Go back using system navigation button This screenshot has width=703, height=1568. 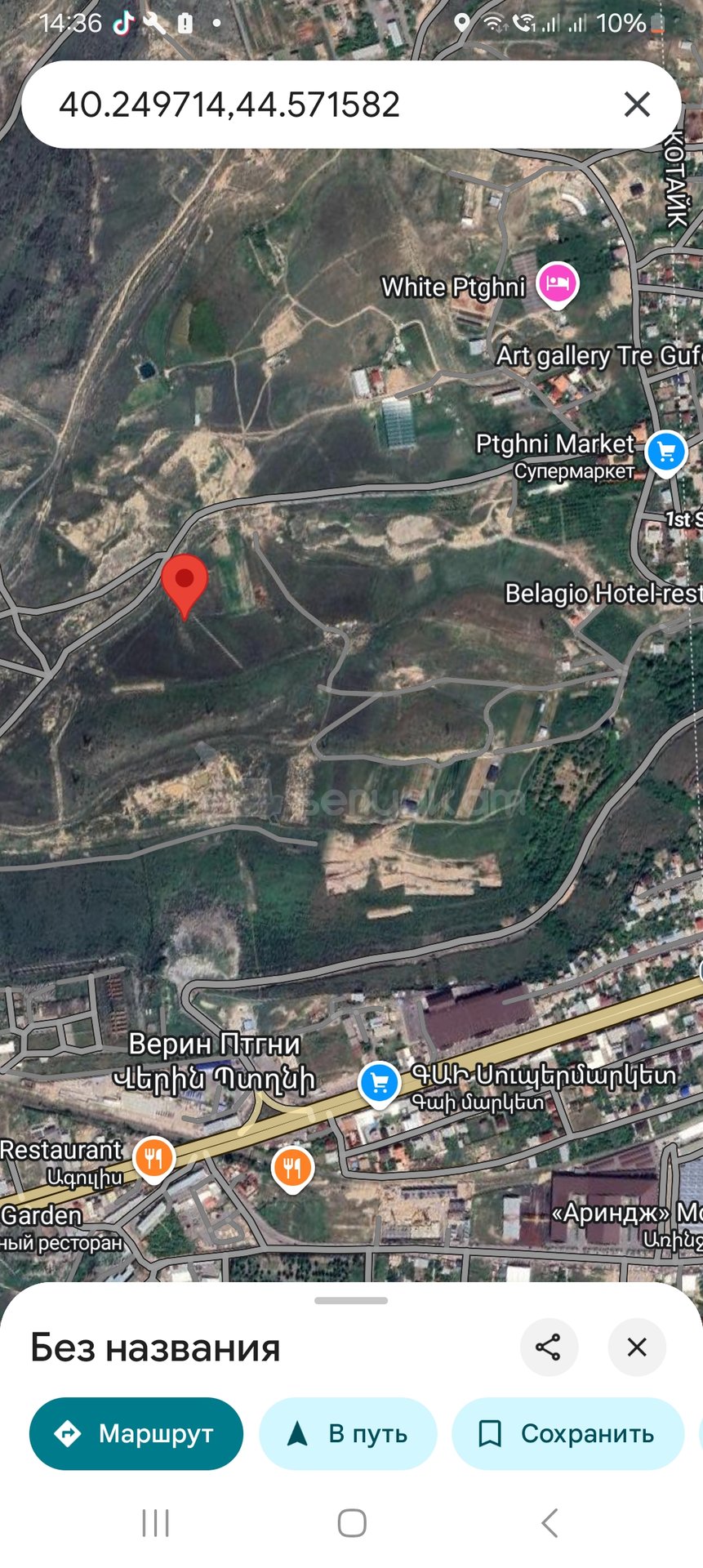tap(549, 1522)
